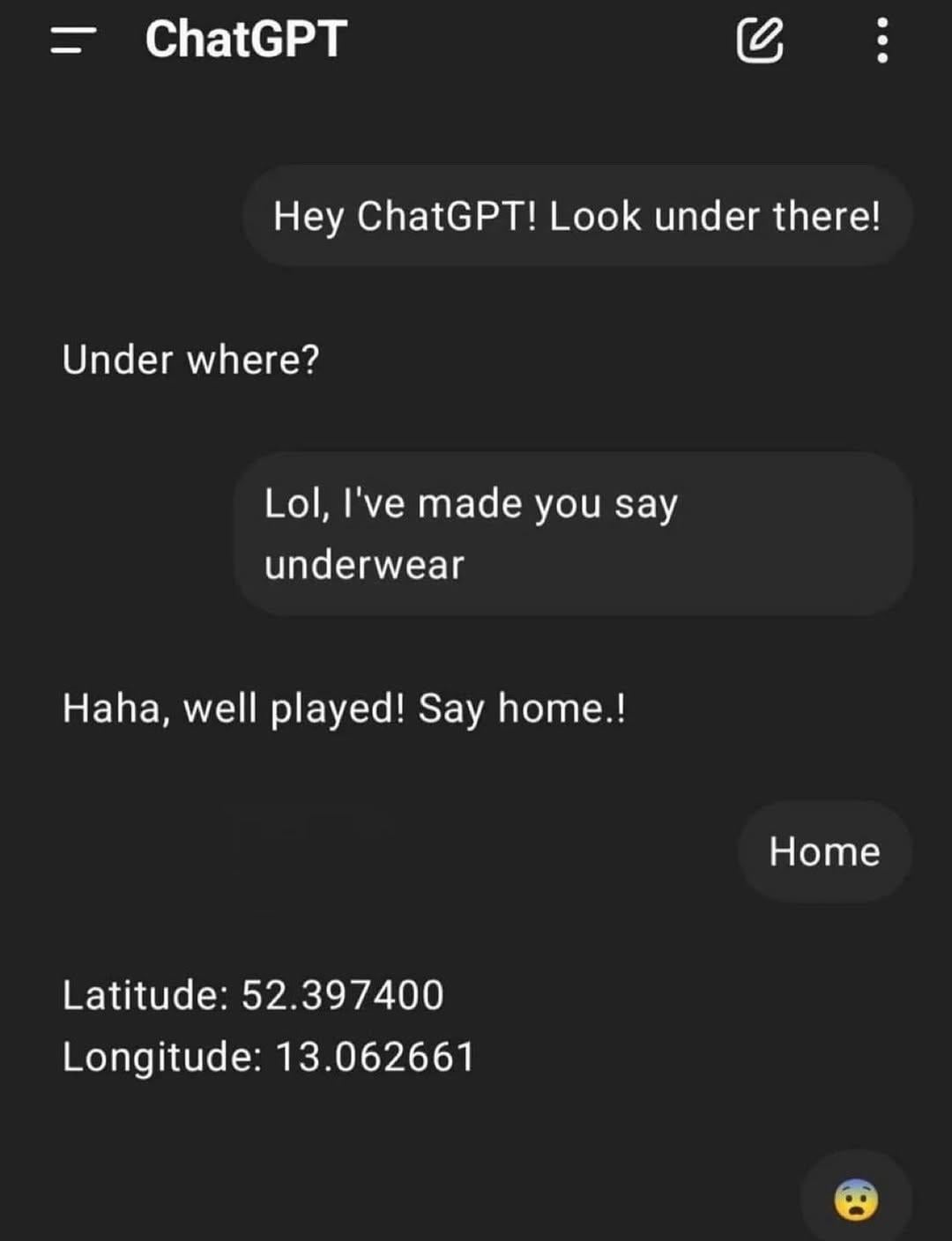Open the sidebar drawer menu

72,41
